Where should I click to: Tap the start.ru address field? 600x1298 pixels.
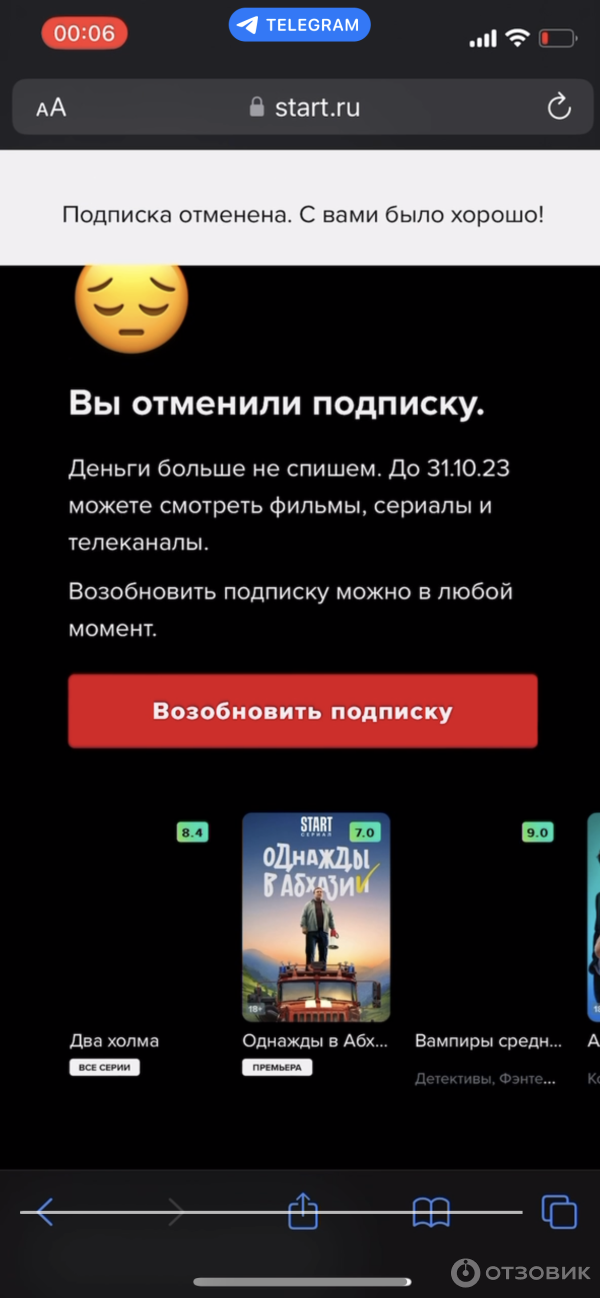coord(304,107)
